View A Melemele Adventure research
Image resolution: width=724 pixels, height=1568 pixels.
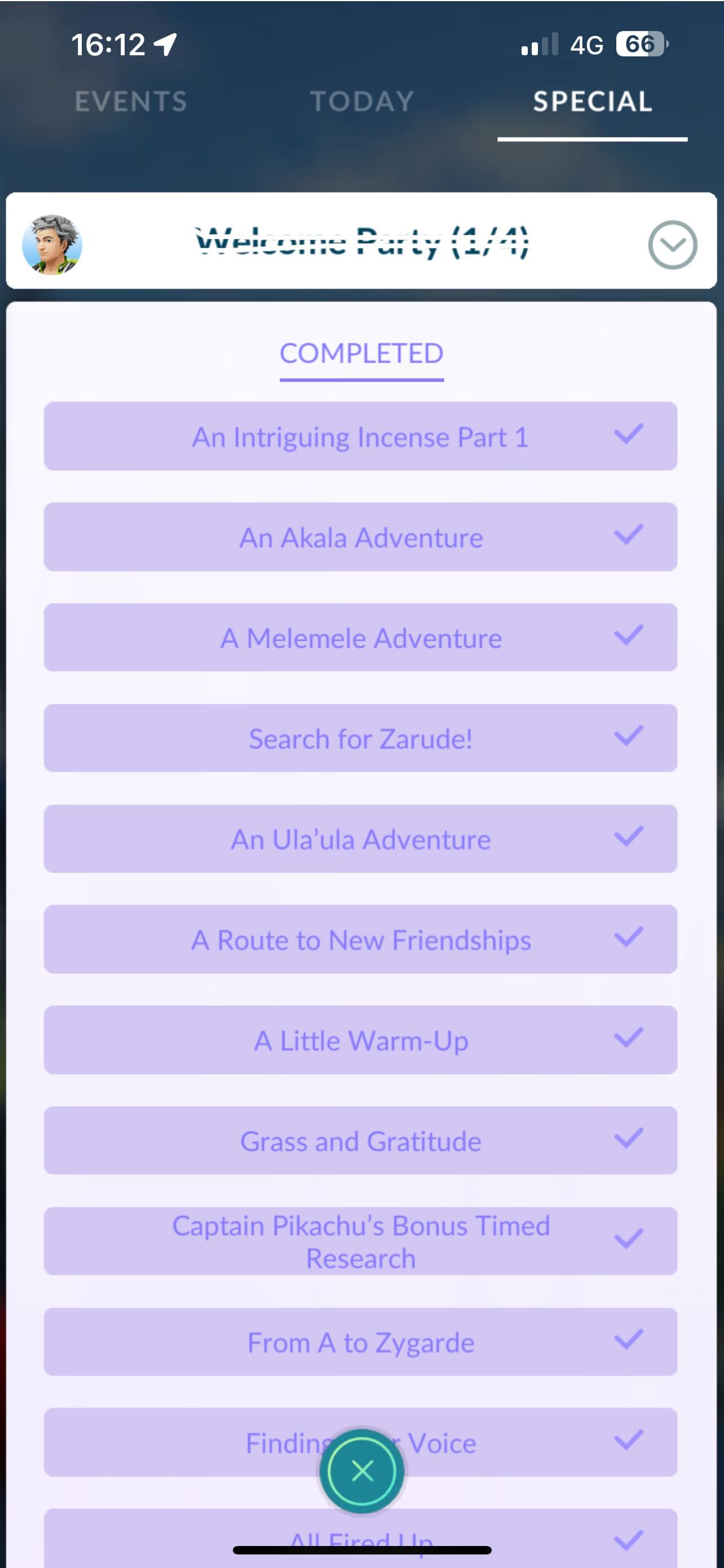point(360,638)
